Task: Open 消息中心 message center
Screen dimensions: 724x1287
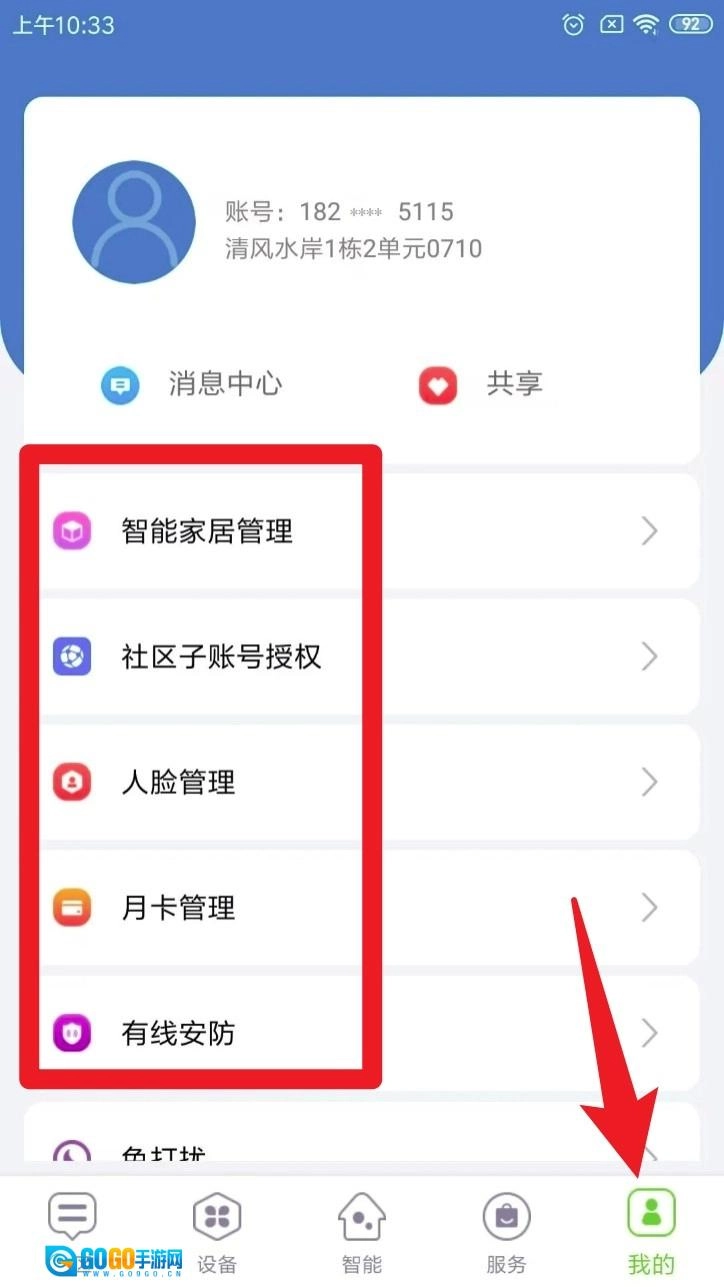Action: coord(194,385)
